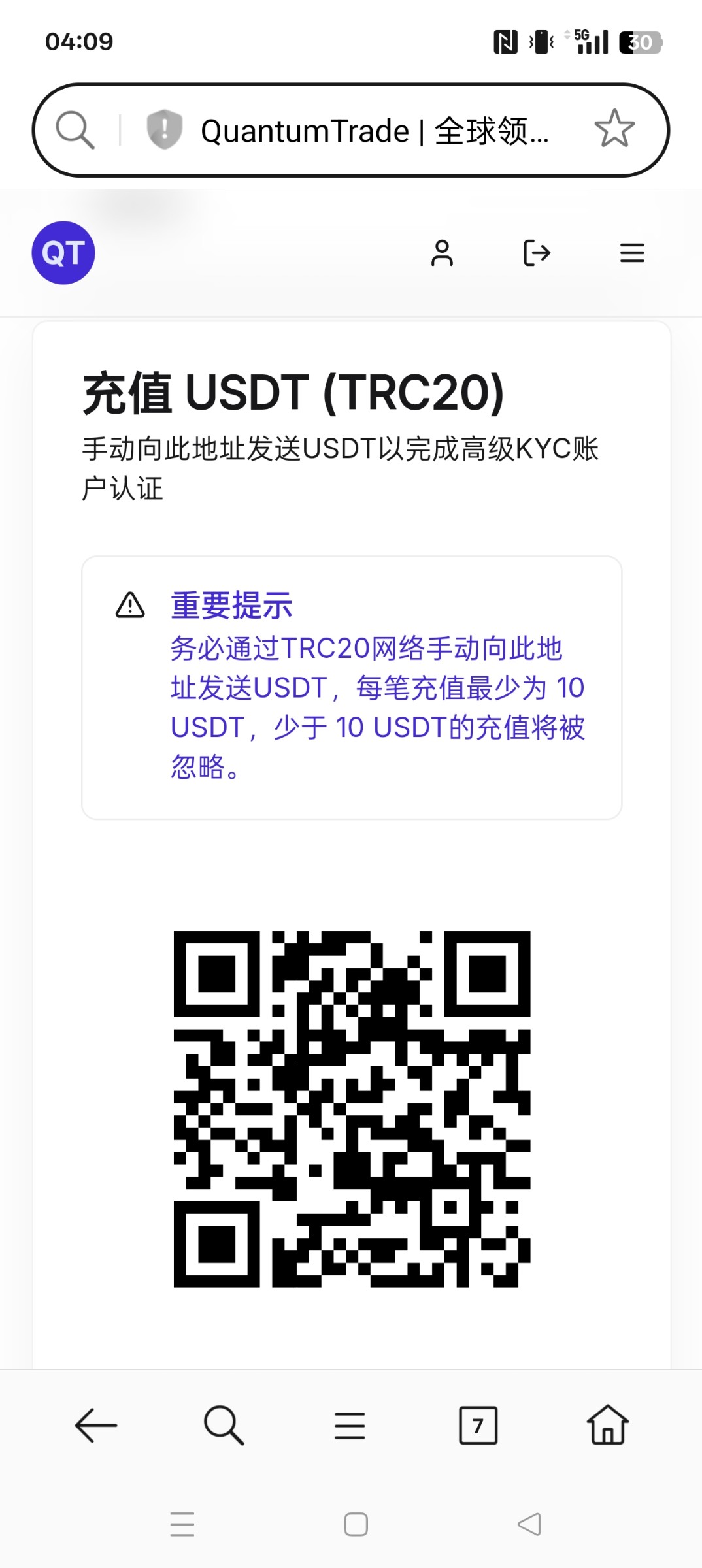Open the site hamburger menu
Screen dimensions: 702x1568
coord(632,253)
